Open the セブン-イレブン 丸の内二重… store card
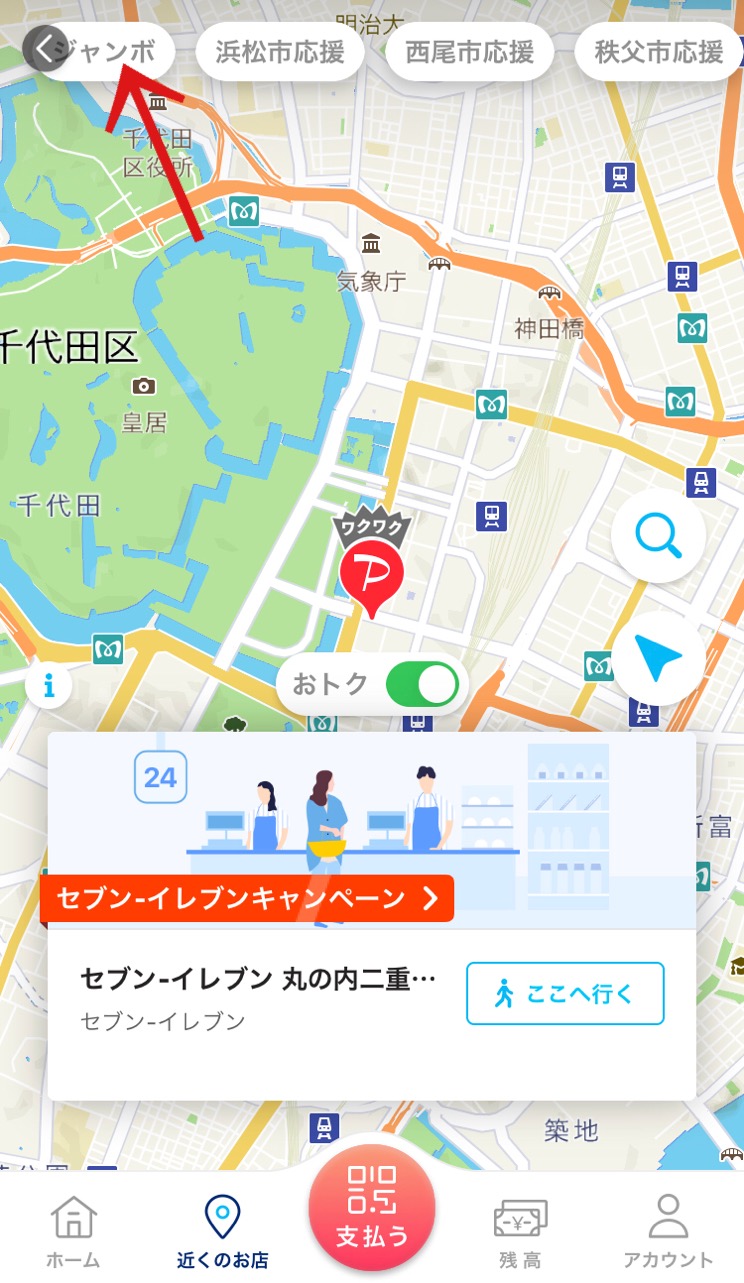 click(258, 996)
